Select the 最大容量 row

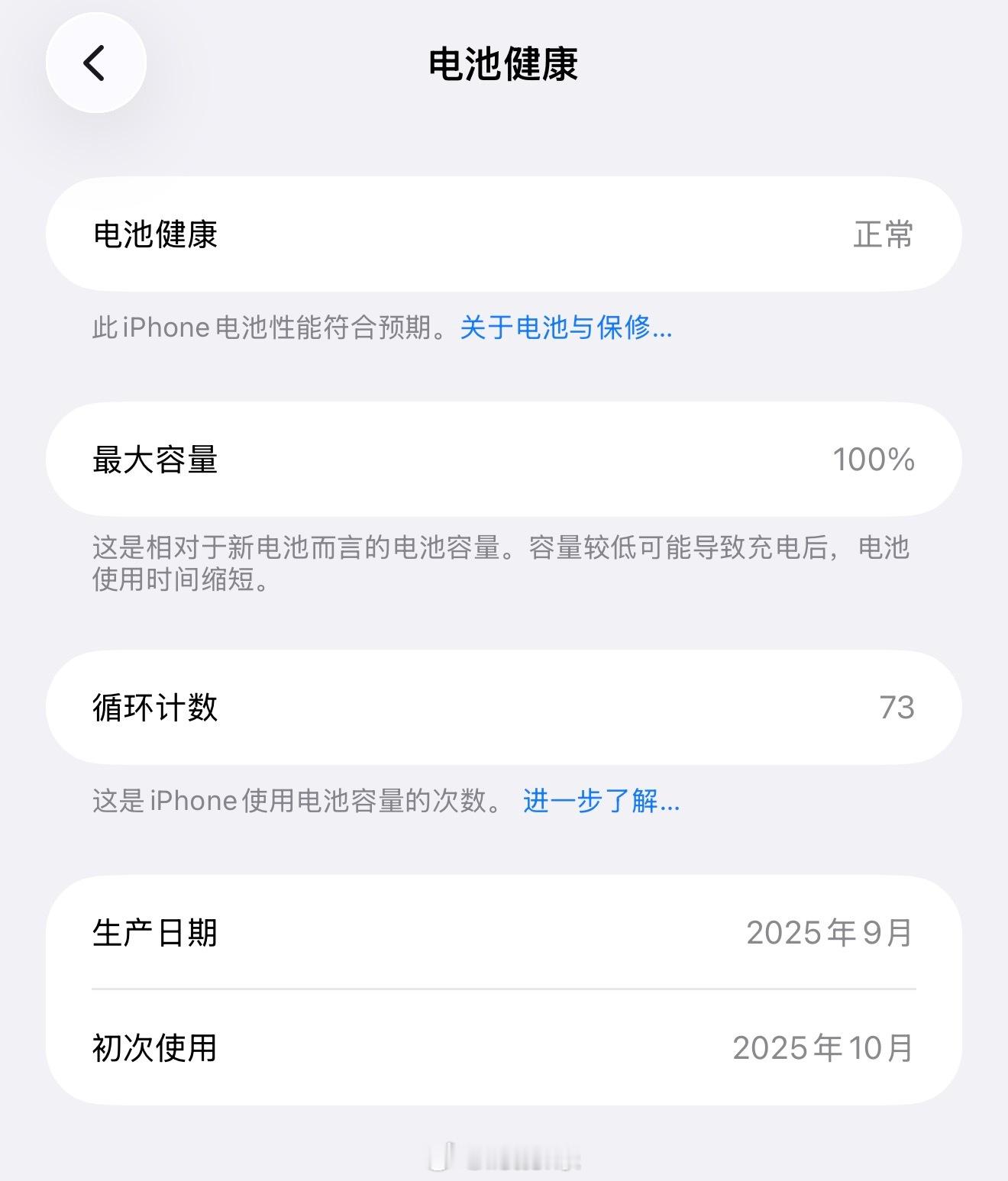coord(504,459)
